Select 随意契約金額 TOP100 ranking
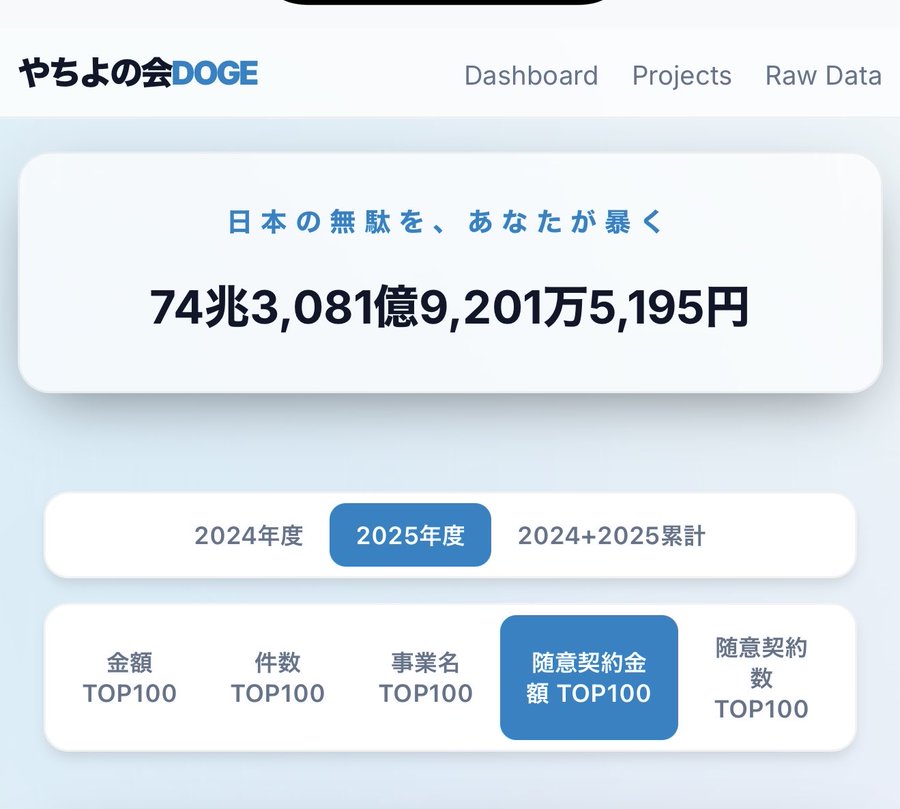The width and height of the screenshot is (900, 809). click(589, 678)
